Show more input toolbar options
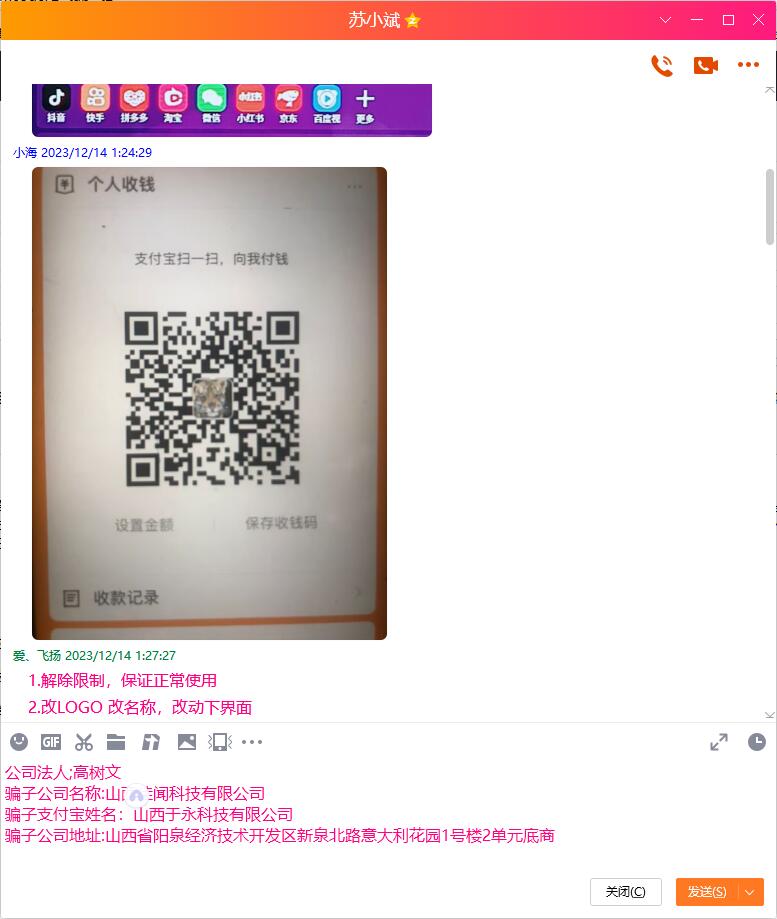Screen dimensions: 777x919 coord(252,741)
